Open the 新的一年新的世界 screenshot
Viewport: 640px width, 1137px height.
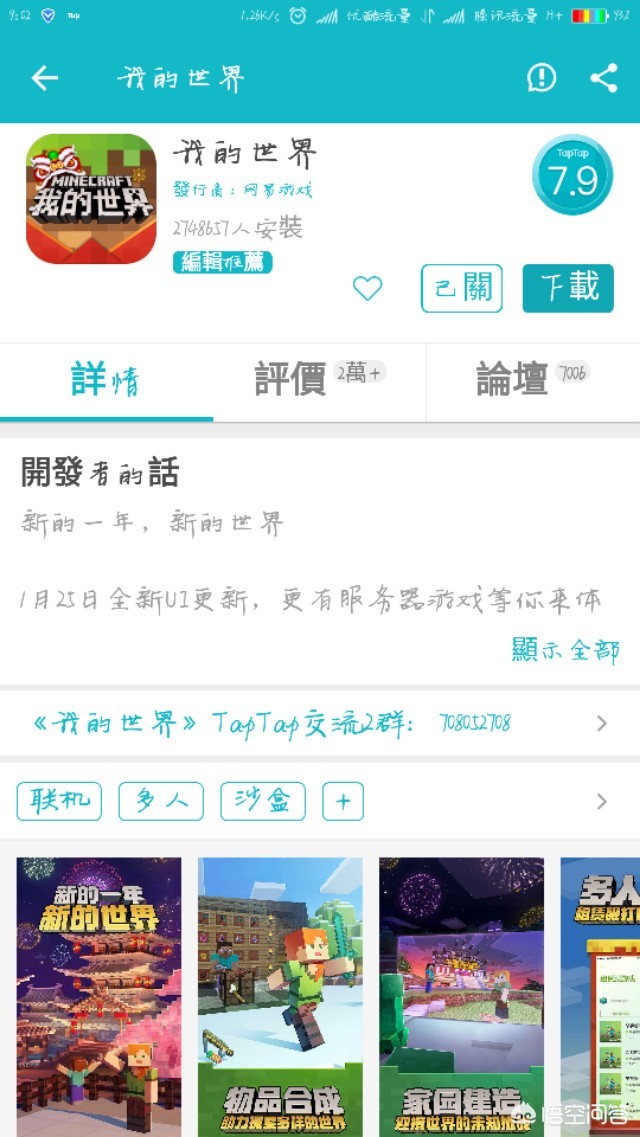pos(99,997)
